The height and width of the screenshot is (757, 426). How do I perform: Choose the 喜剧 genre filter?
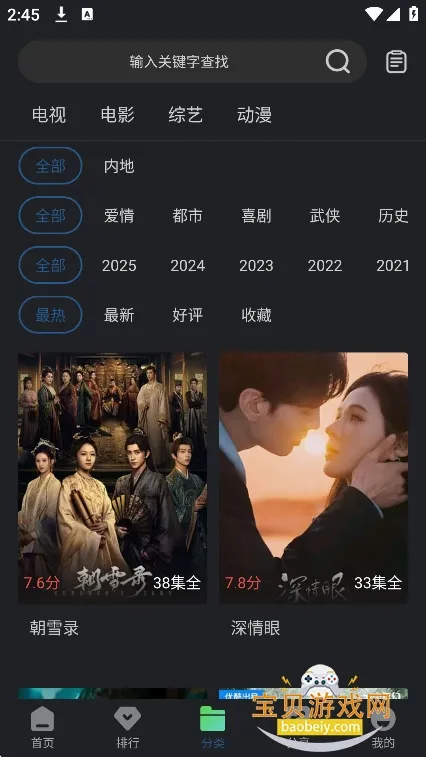click(256, 216)
